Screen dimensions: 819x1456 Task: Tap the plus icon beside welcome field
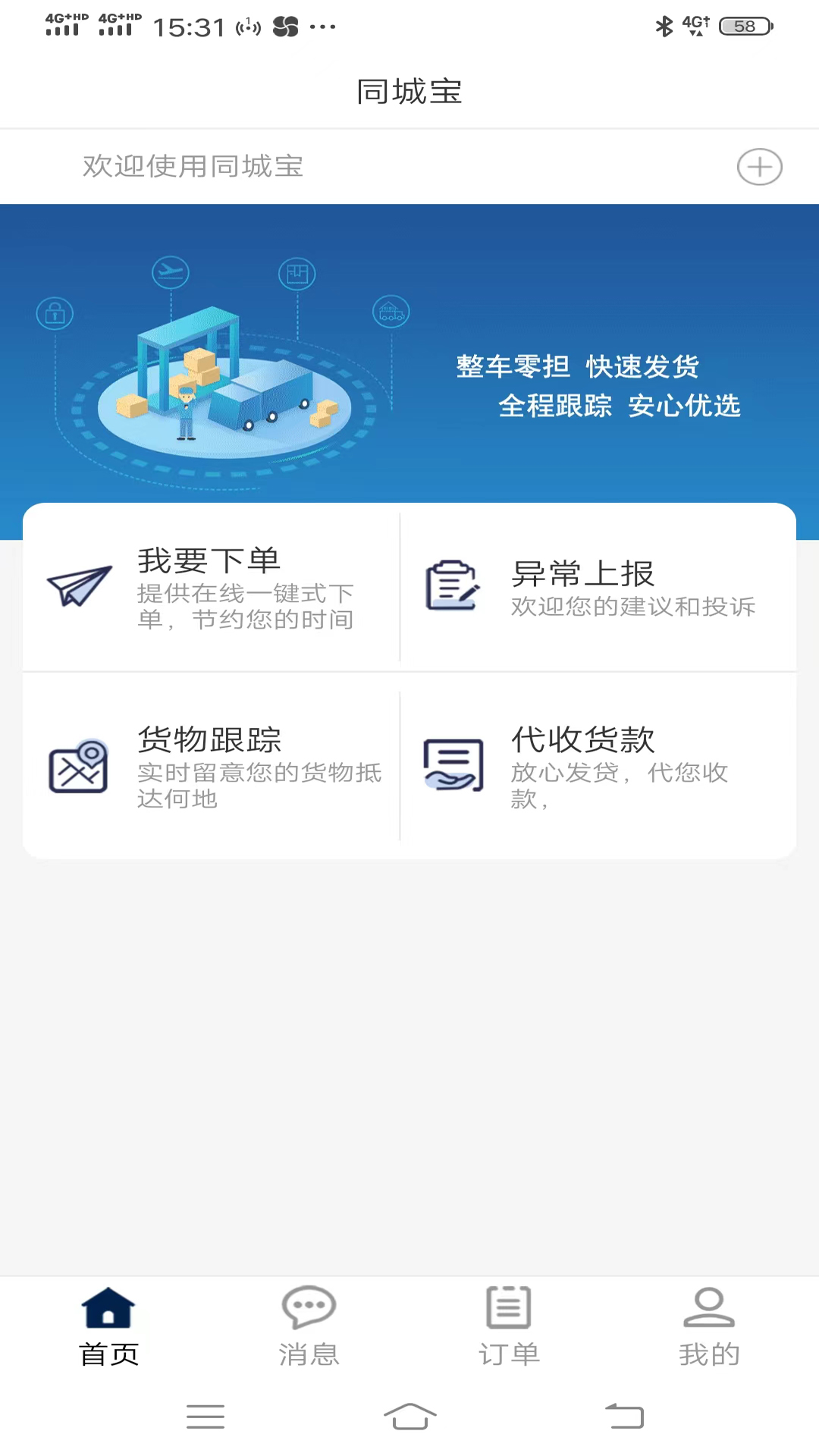tap(760, 167)
